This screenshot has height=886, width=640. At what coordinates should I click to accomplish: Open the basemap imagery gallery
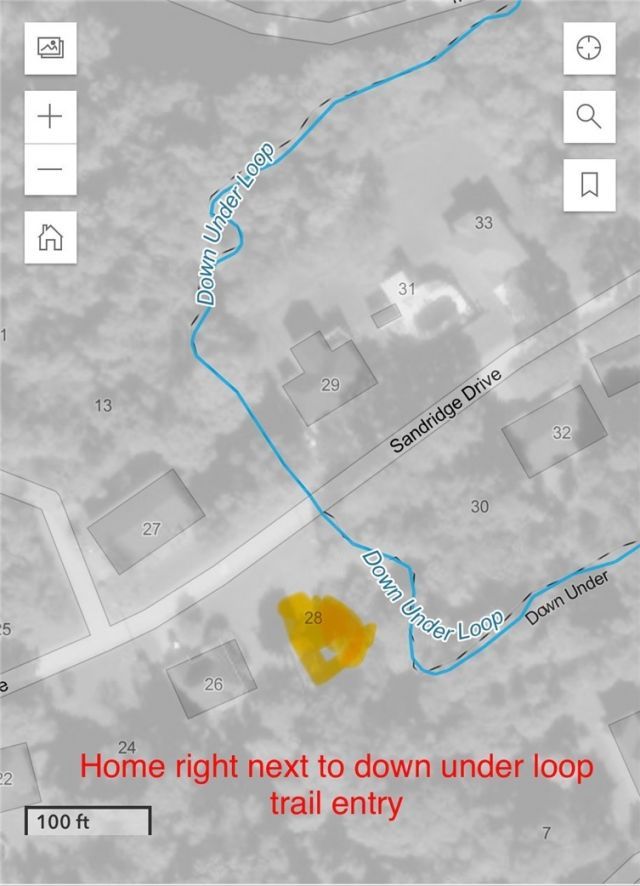pos(50,48)
